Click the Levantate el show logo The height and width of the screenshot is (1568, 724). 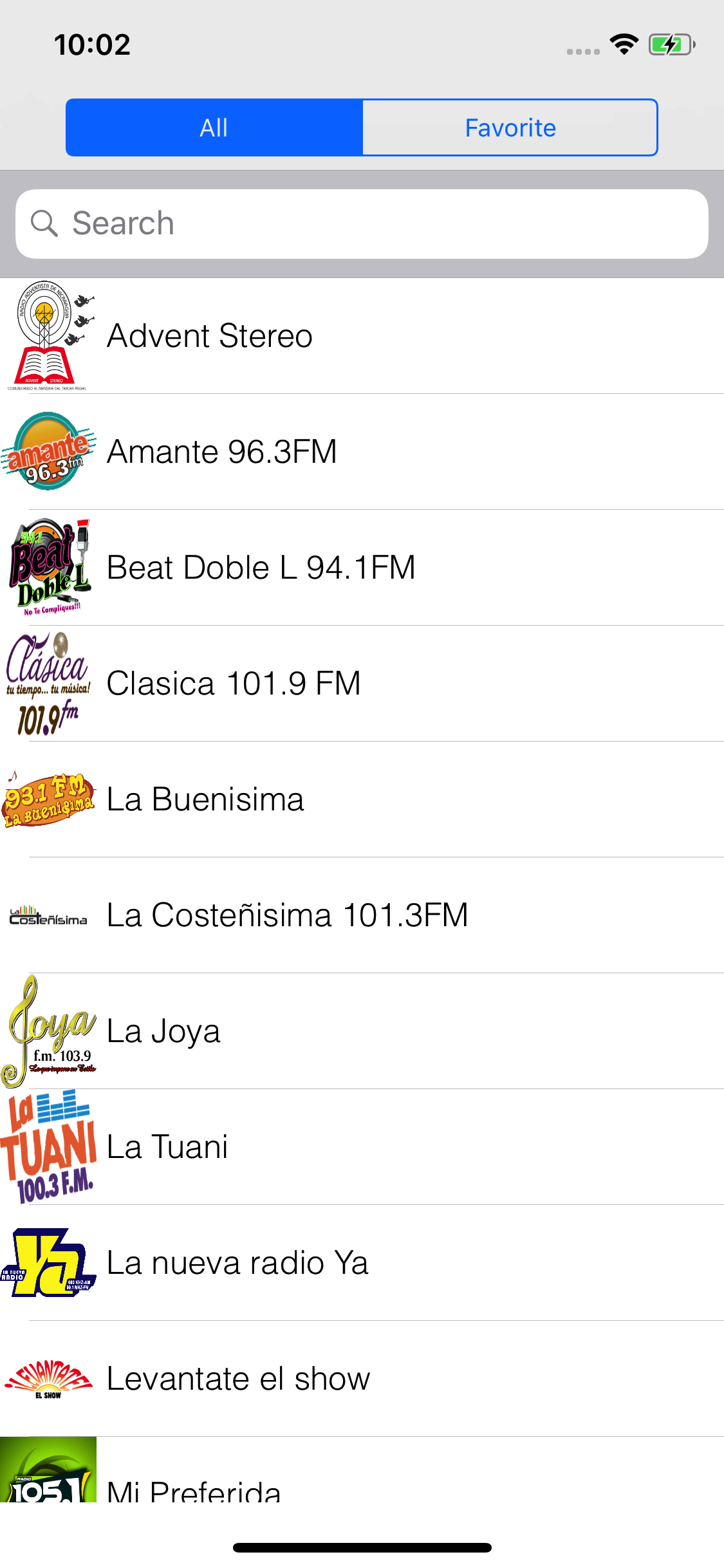(x=48, y=1377)
